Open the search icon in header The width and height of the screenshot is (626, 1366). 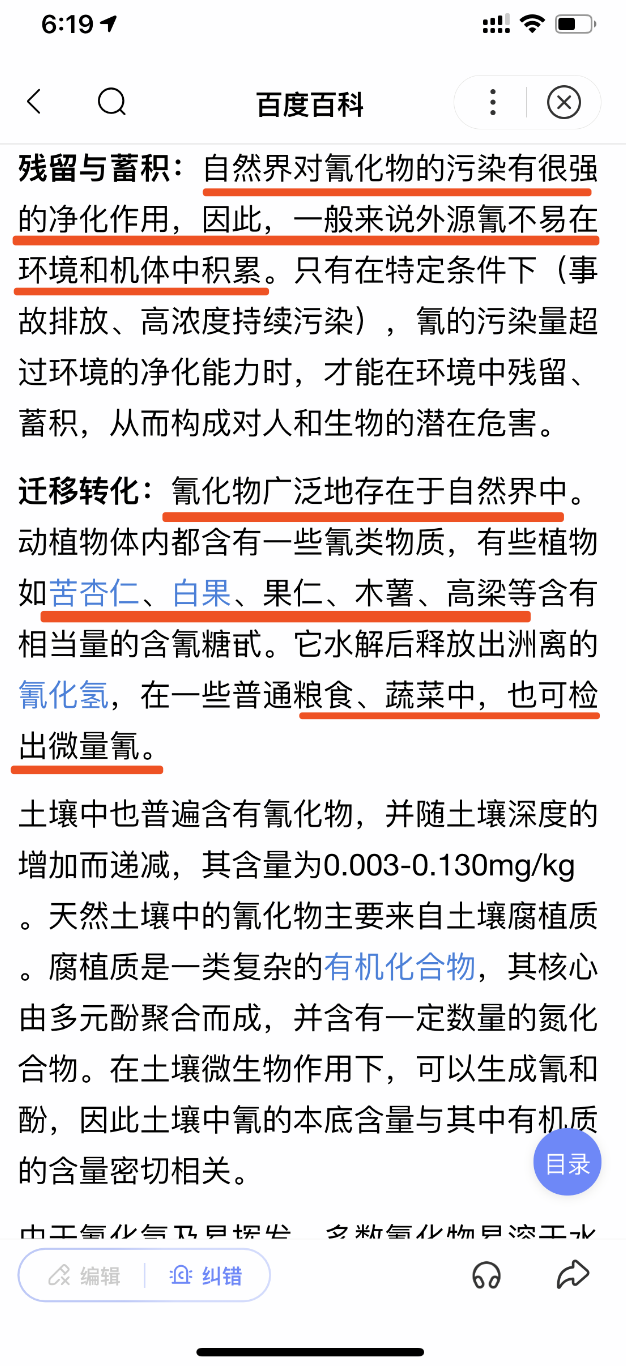pyautogui.click(x=112, y=102)
